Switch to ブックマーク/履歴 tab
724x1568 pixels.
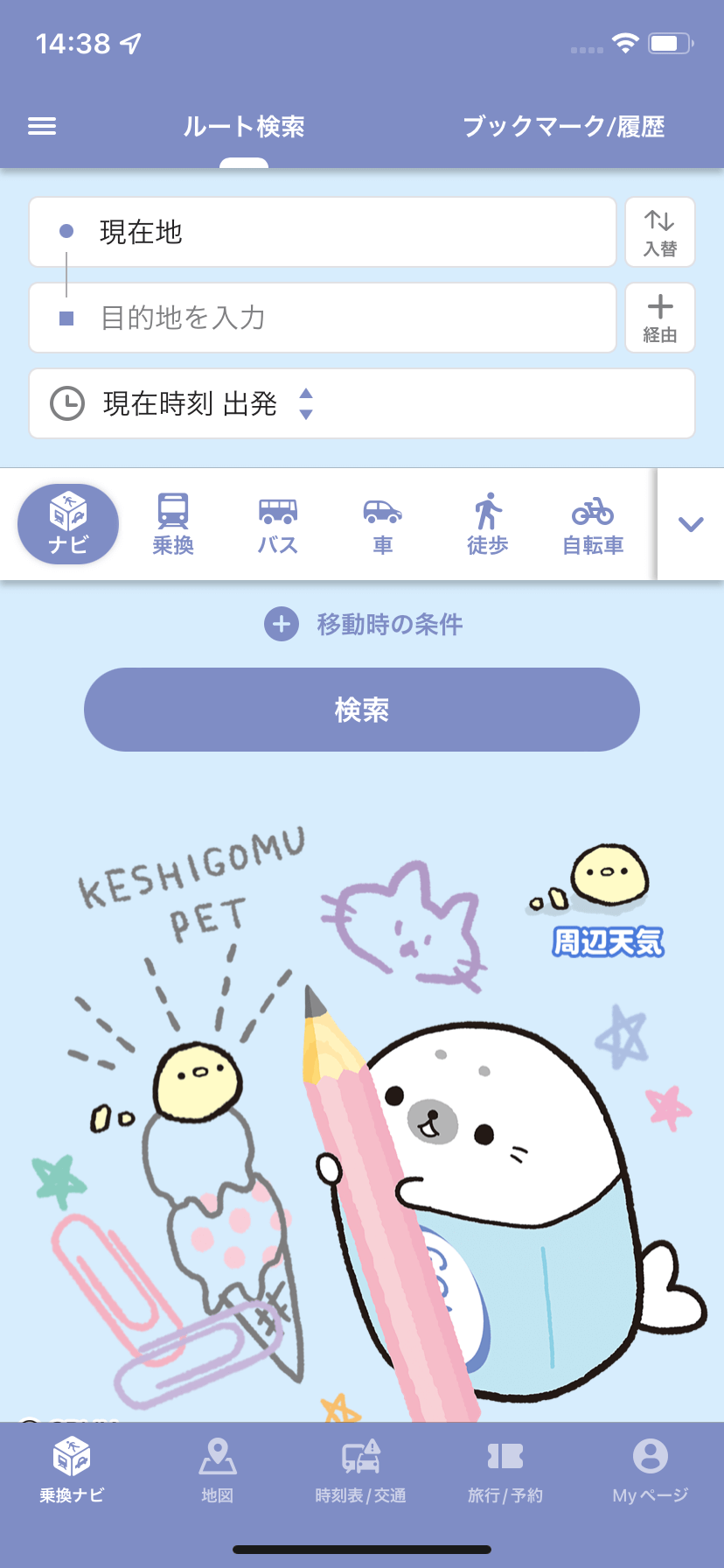coord(563,127)
